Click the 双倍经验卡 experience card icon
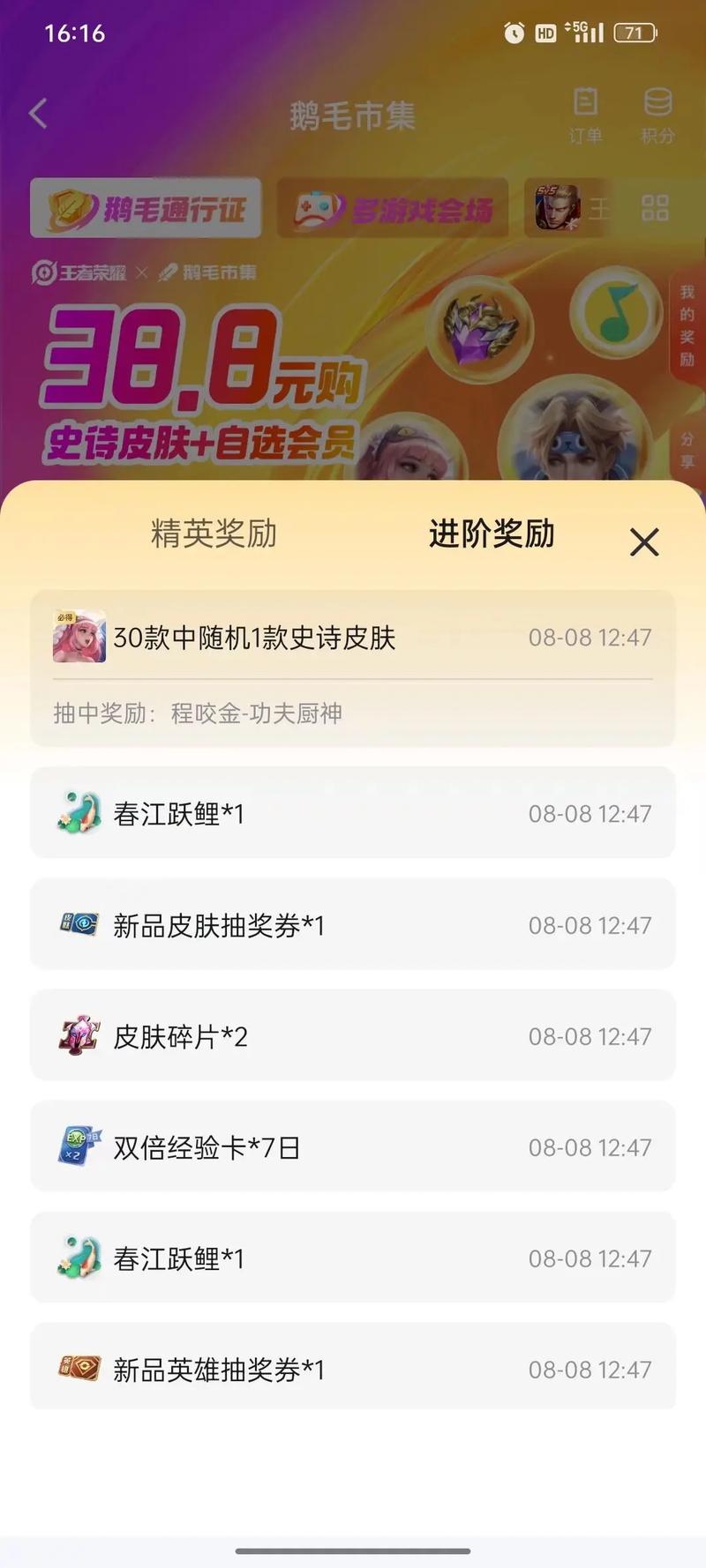Viewport: 706px width, 1568px height. click(79, 1147)
